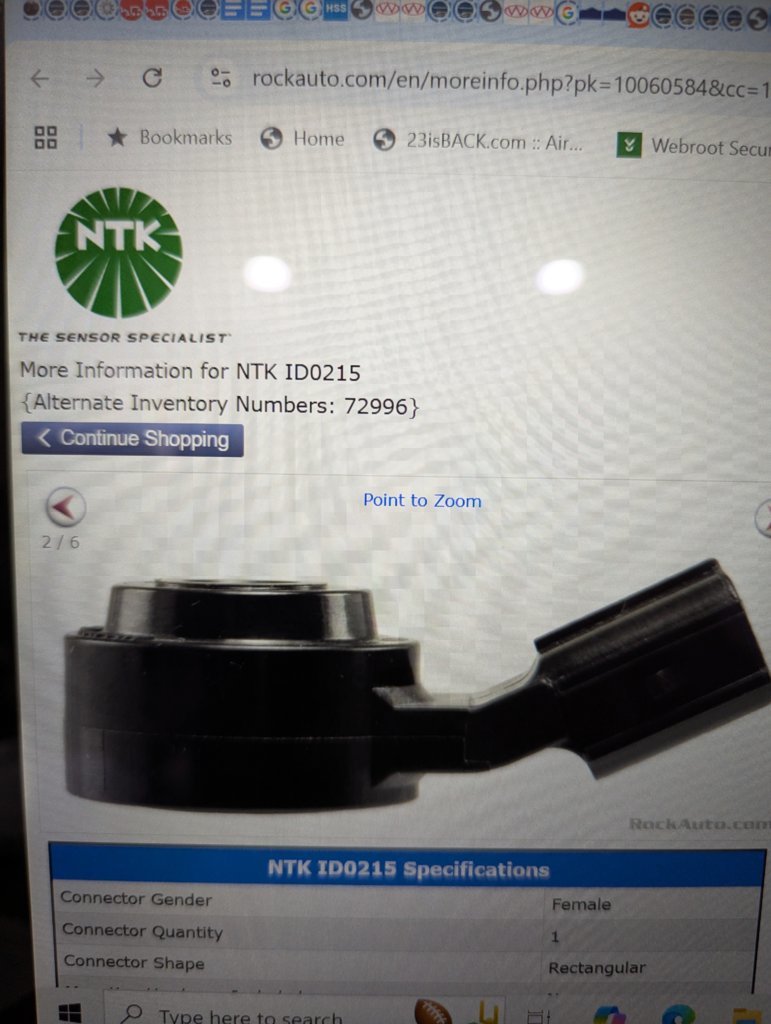The image size is (771, 1024).
Task: Open the Home bookmark
Action: click(303, 140)
